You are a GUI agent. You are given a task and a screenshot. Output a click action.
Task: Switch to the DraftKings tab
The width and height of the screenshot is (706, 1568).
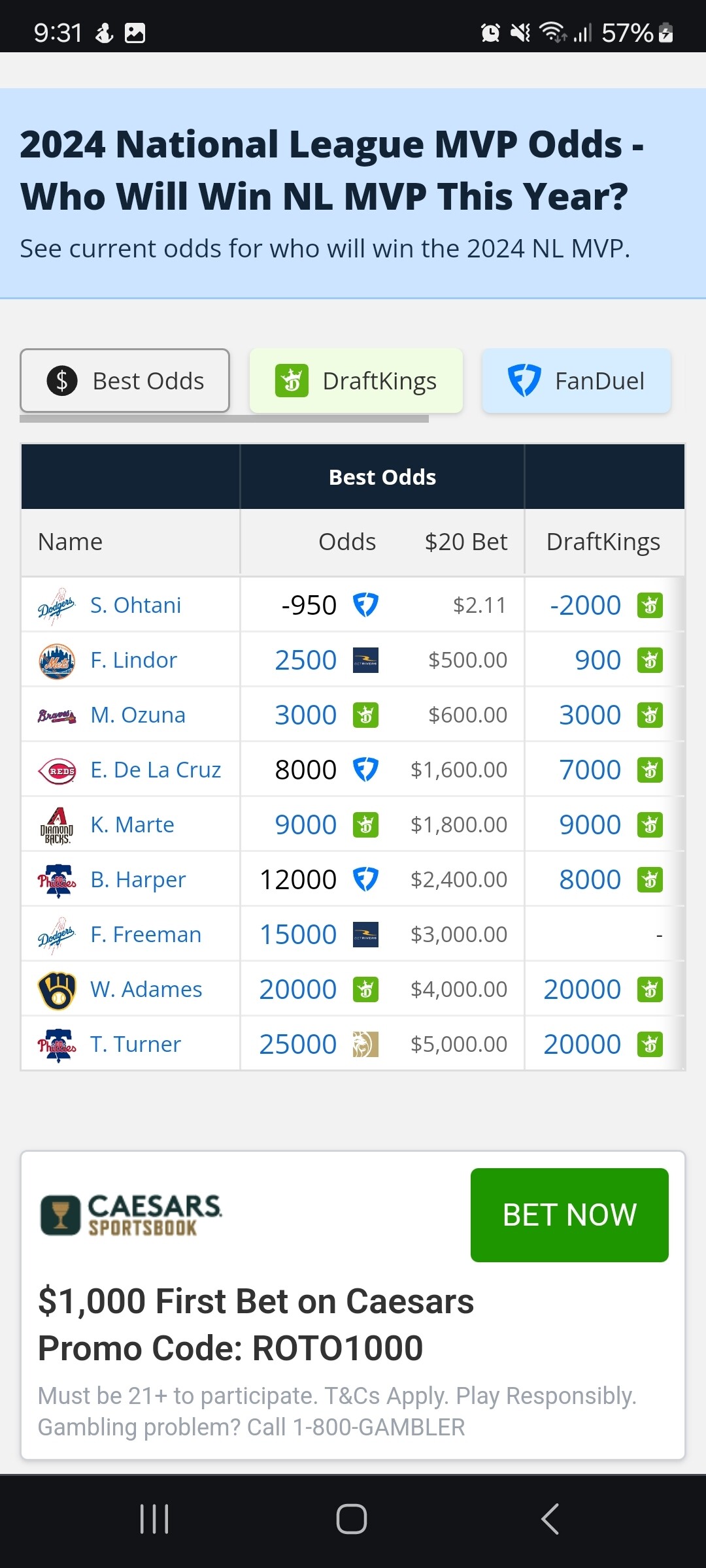pyautogui.click(x=356, y=380)
